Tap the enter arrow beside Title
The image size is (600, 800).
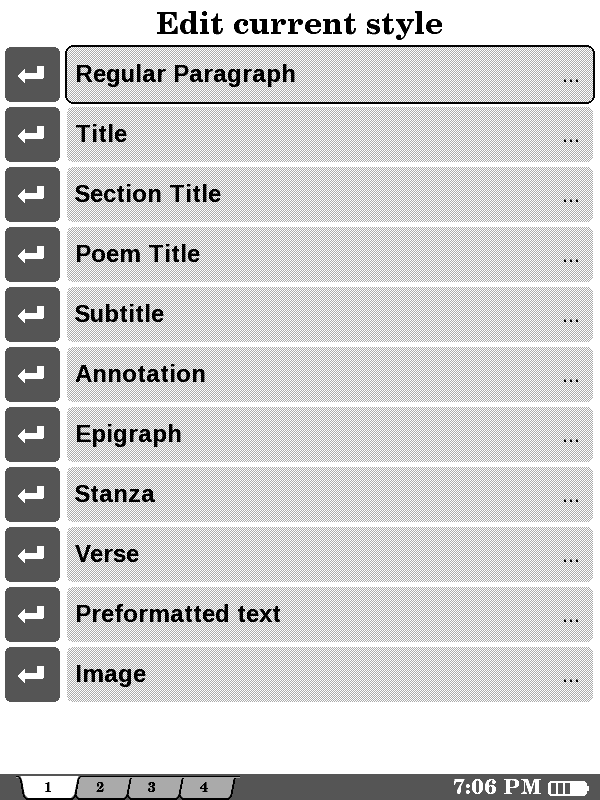pos(32,134)
